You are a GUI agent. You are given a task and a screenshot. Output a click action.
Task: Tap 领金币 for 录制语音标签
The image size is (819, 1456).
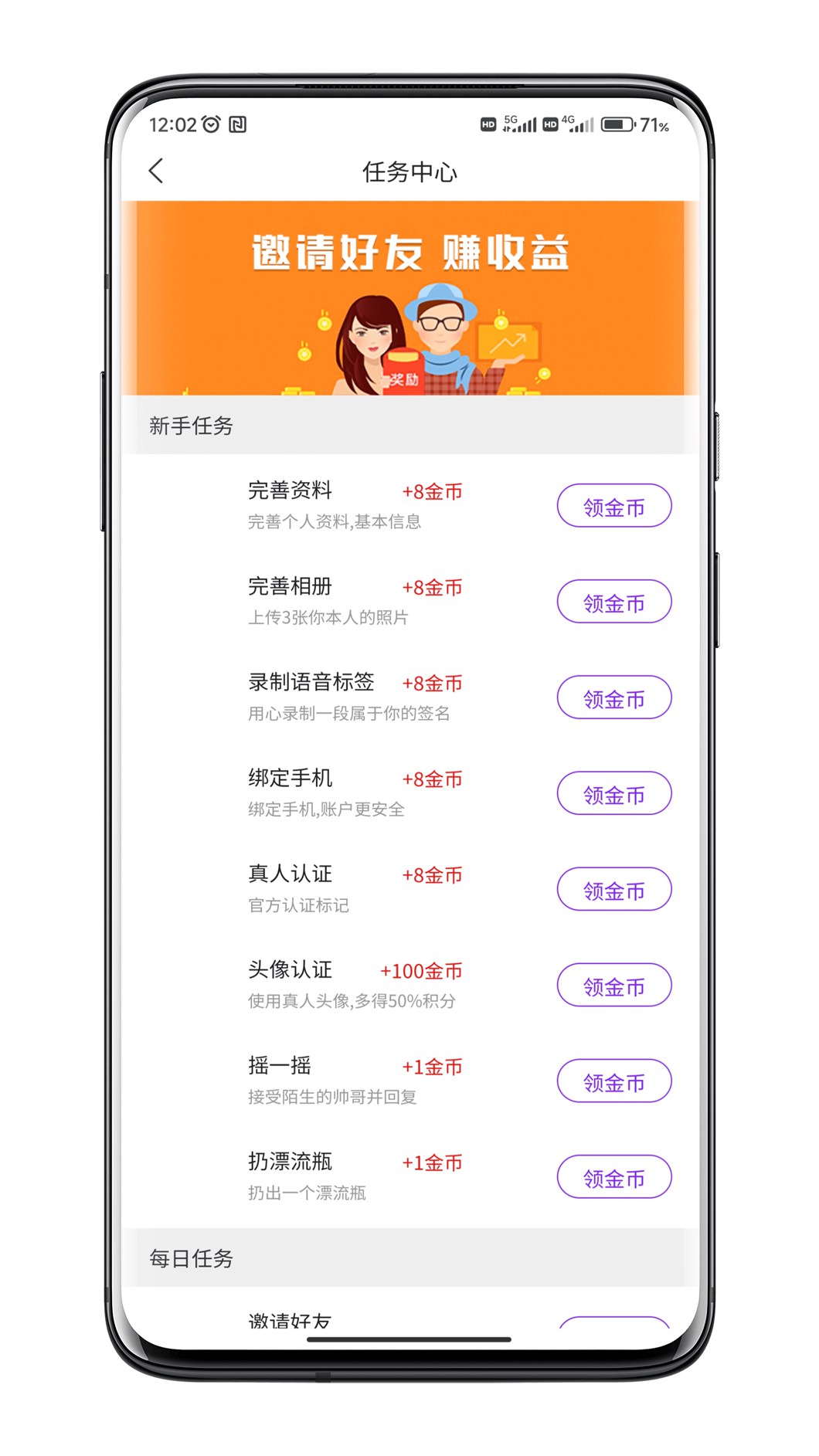[x=613, y=698]
